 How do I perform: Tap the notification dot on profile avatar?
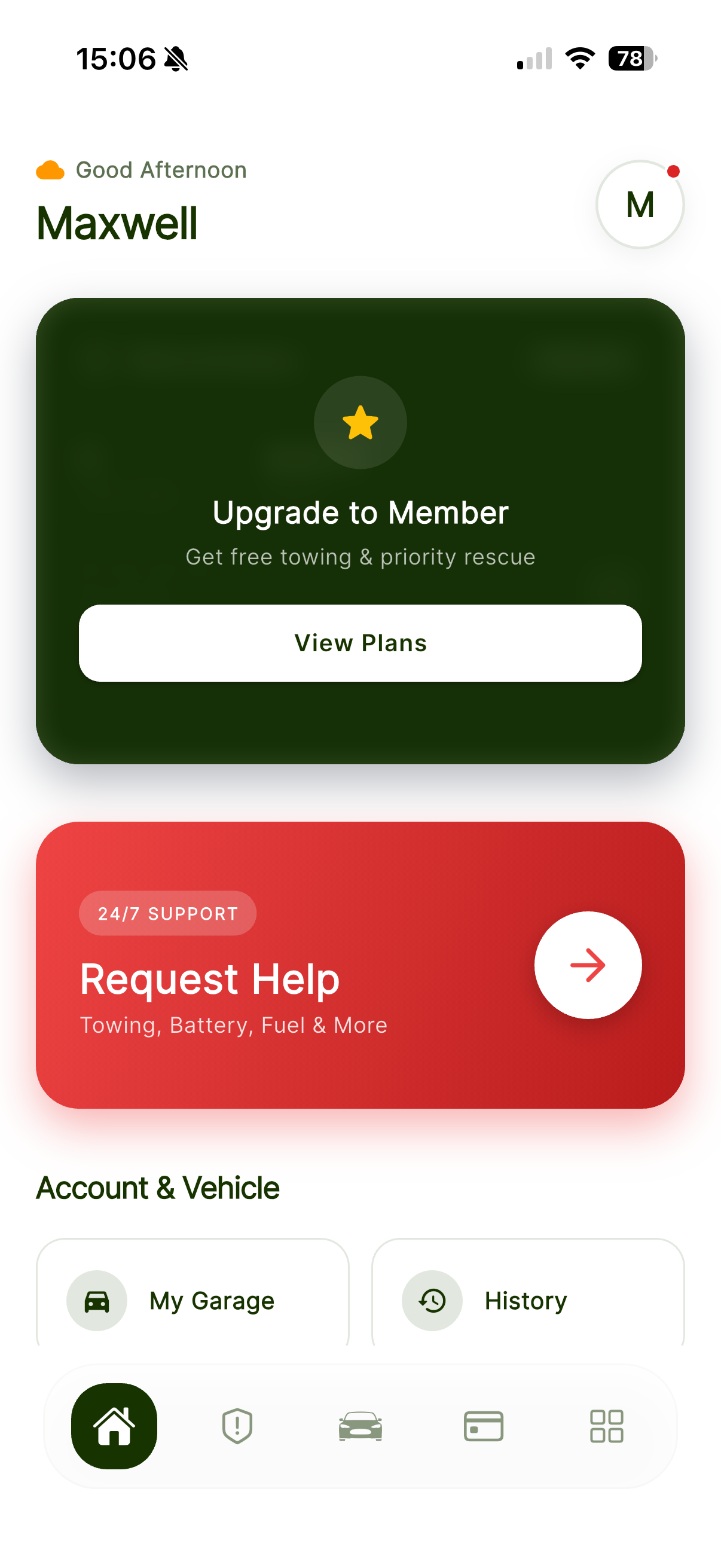coord(674,172)
